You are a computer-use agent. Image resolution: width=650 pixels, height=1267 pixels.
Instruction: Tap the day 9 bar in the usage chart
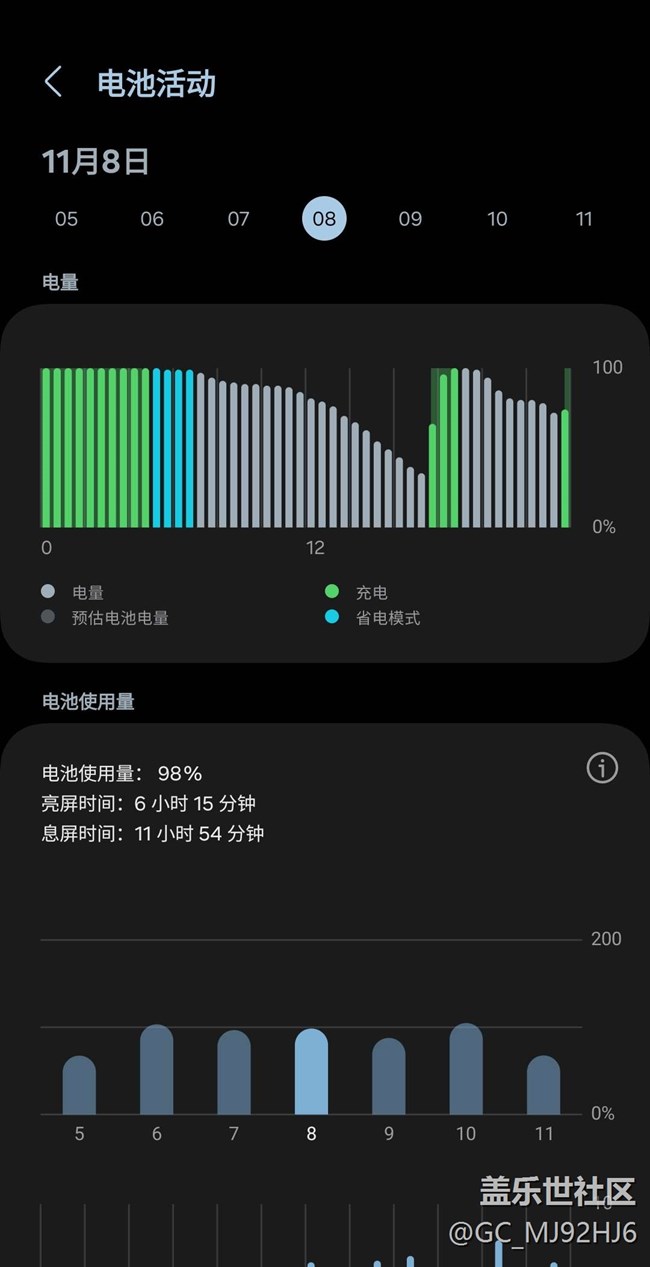[389, 1076]
